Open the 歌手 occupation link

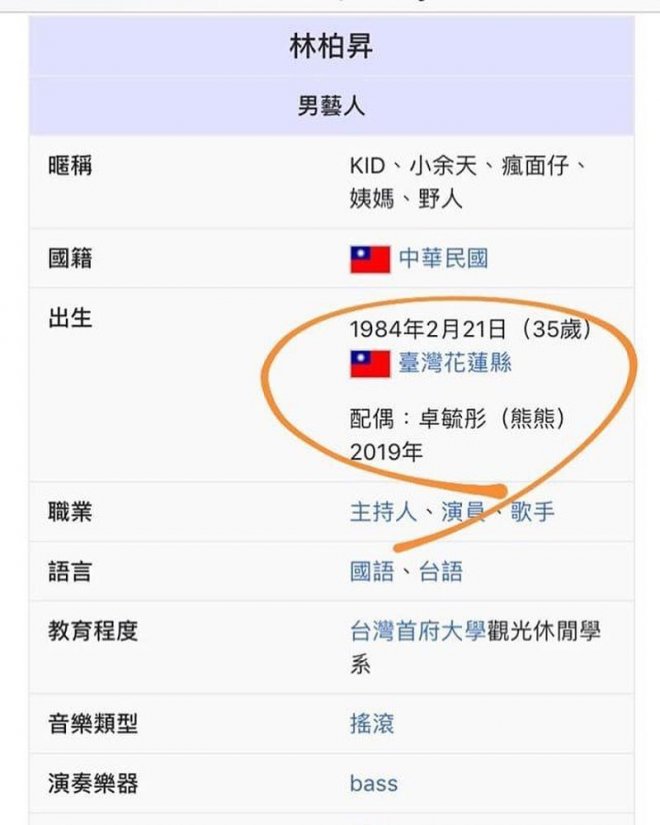tap(532, 513)
